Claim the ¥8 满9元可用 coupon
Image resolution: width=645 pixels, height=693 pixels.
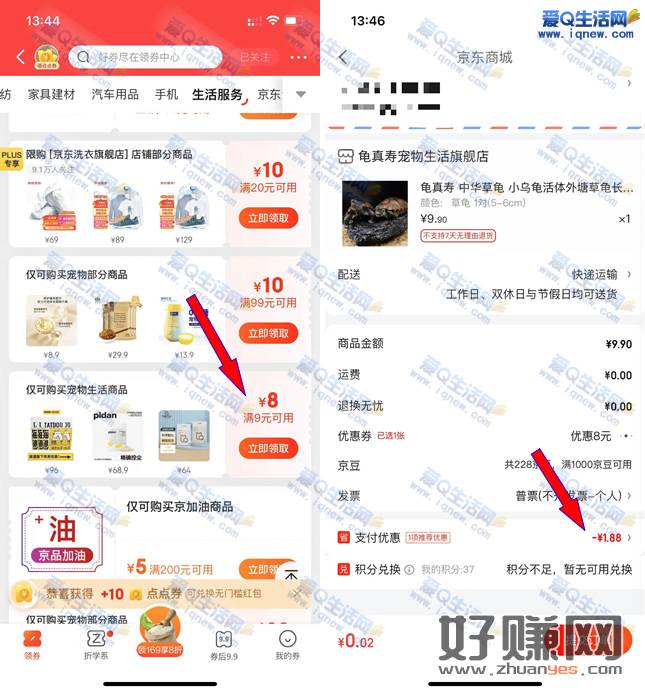[269, 447]
